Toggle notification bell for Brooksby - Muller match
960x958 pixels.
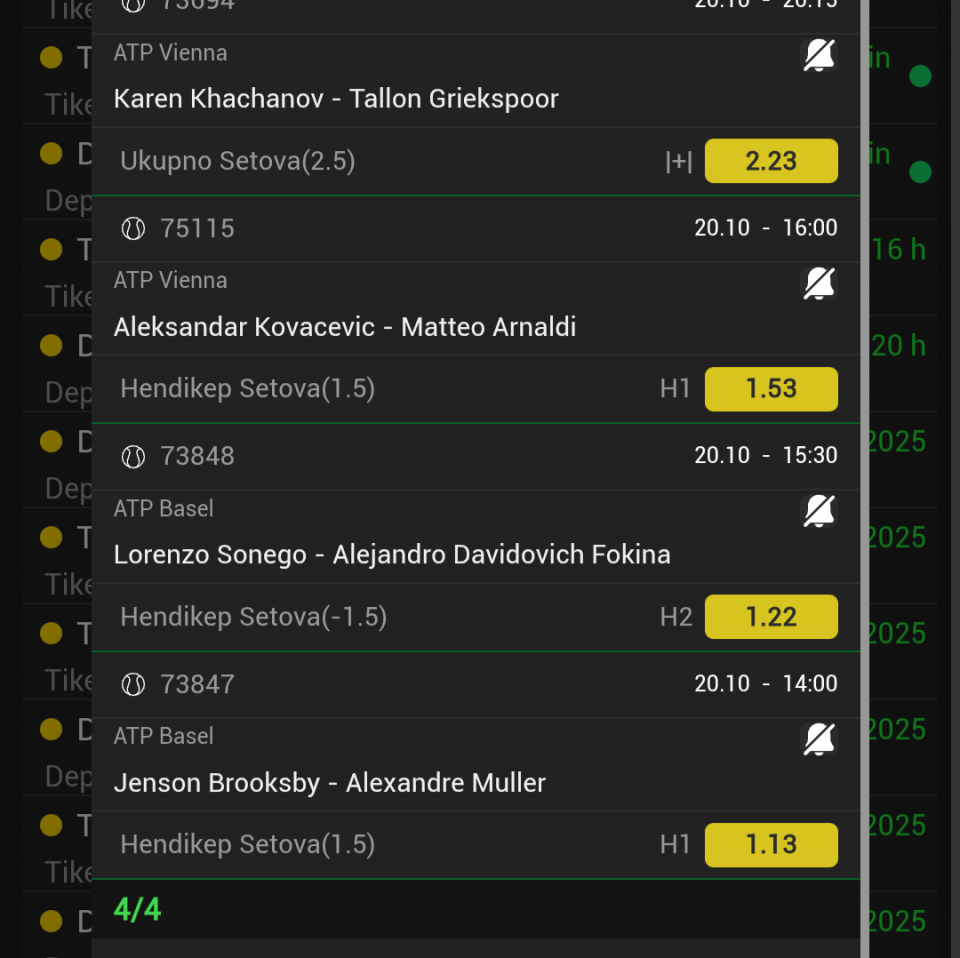(819, 740)
